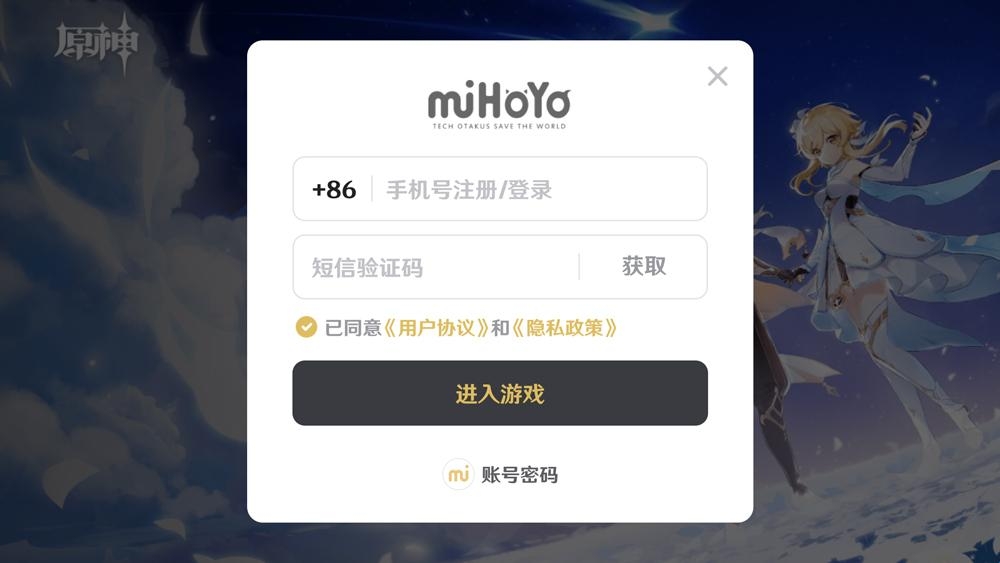
Task: Open the 《用户协议》 link
Action: [437, 327]
